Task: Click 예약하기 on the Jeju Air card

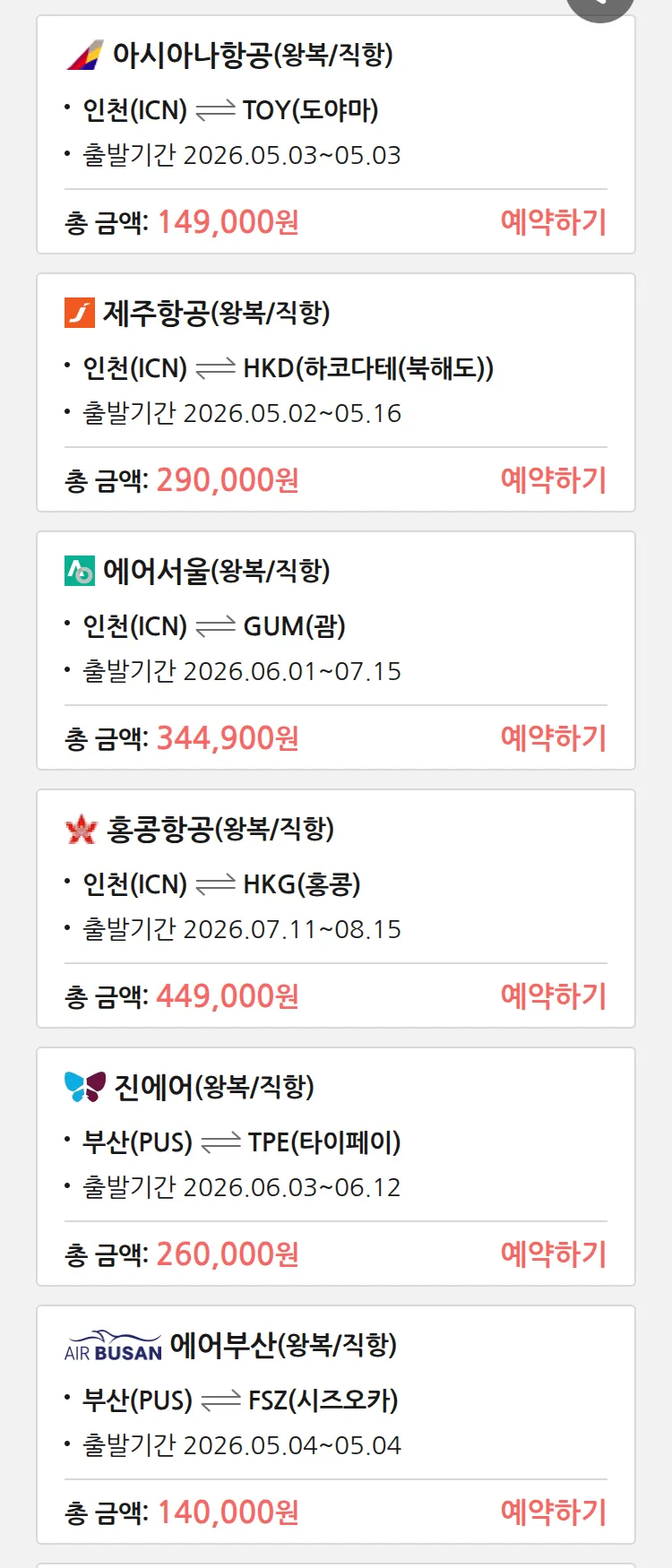Action: click(553, 480)
